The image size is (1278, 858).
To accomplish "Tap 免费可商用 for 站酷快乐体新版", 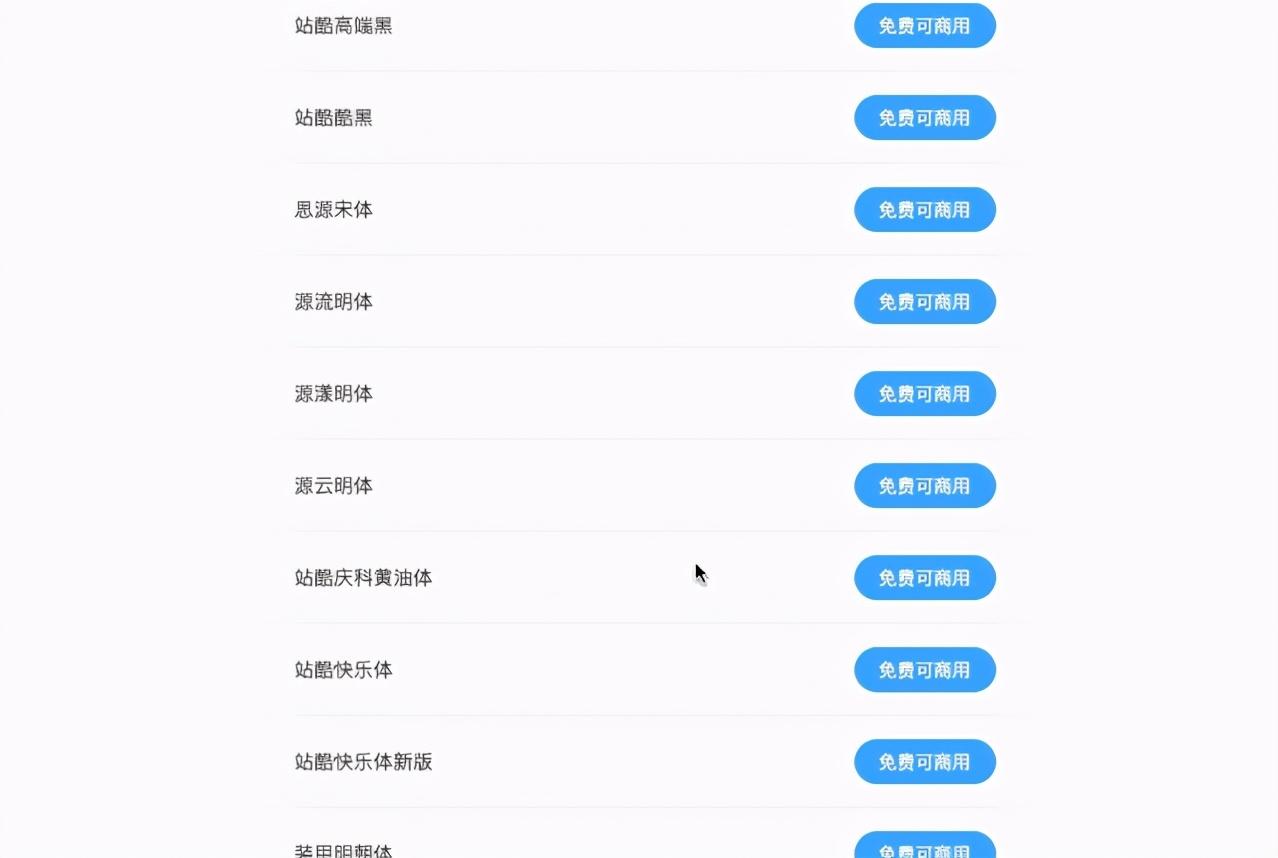I will [924, 762].
